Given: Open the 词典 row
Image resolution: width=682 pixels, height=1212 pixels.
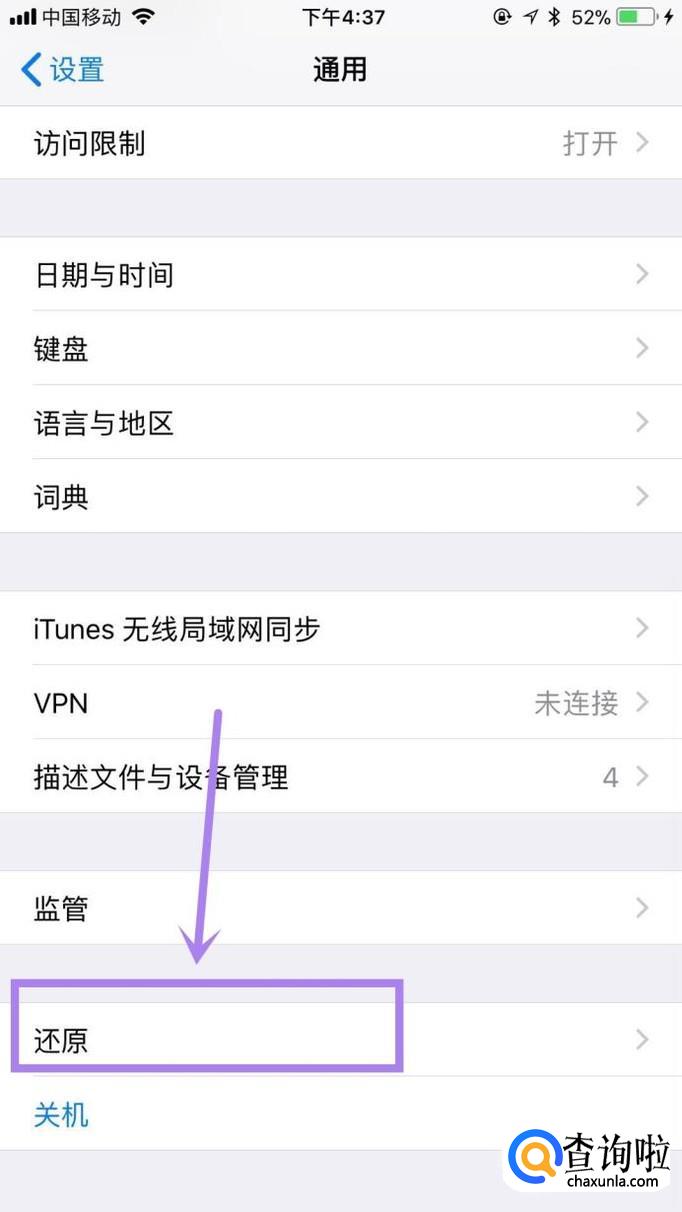Looking at the screenshot, I should 340,496.
